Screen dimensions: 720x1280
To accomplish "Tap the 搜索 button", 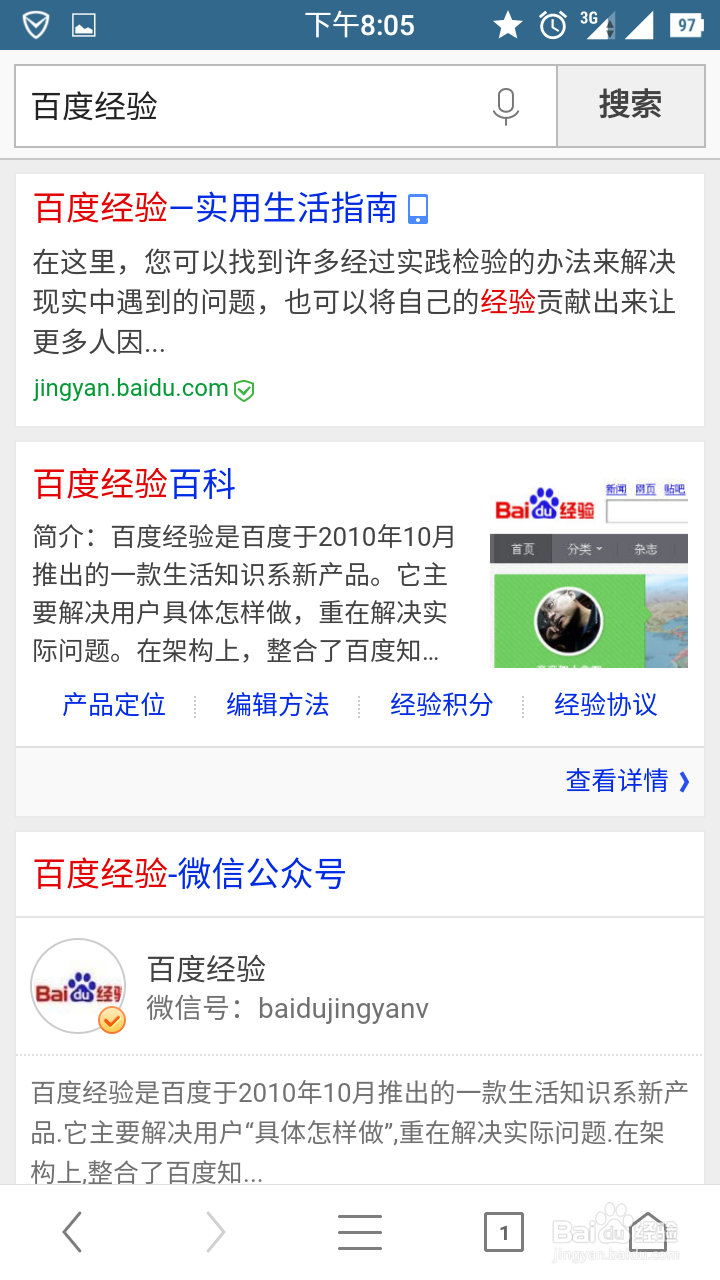I will tap(630, 106).
